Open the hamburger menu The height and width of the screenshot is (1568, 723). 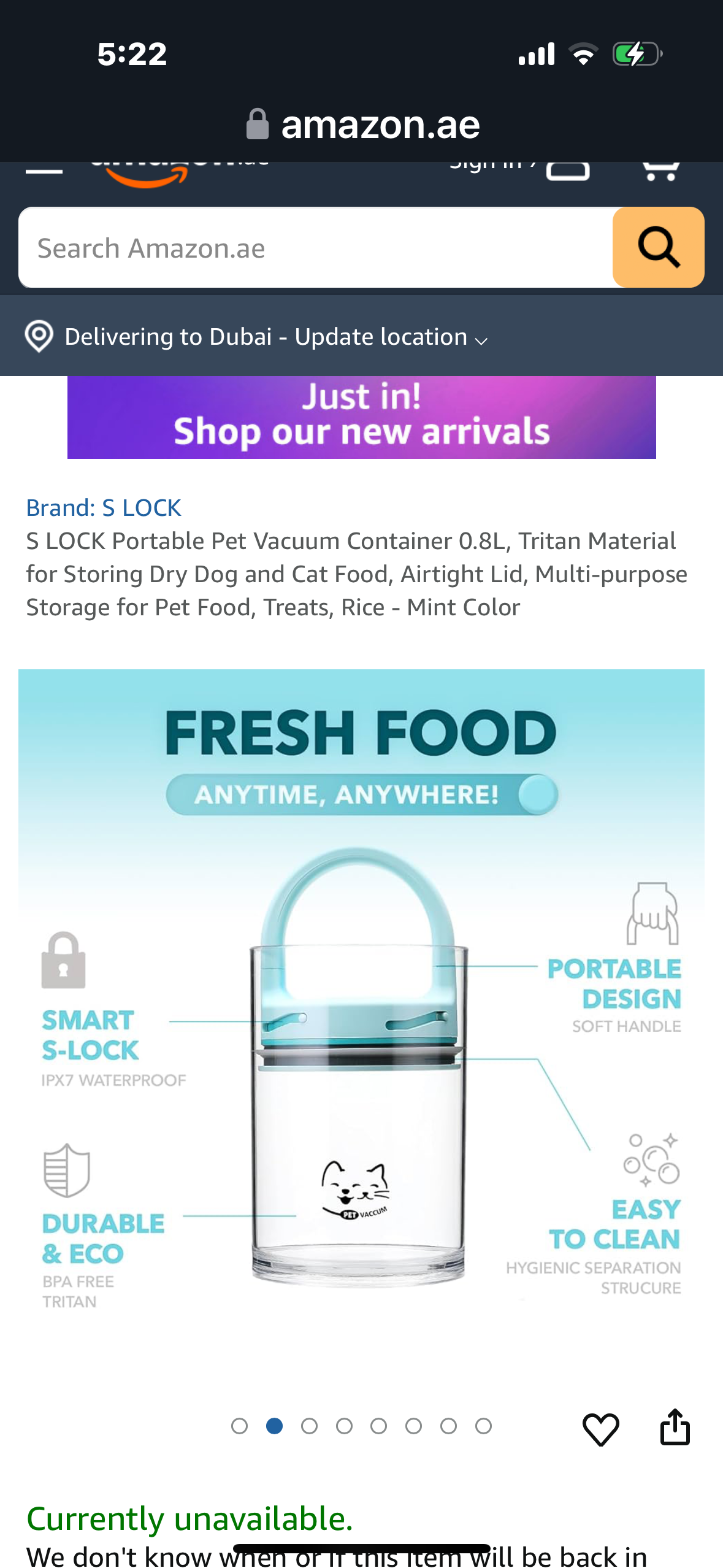44,169
